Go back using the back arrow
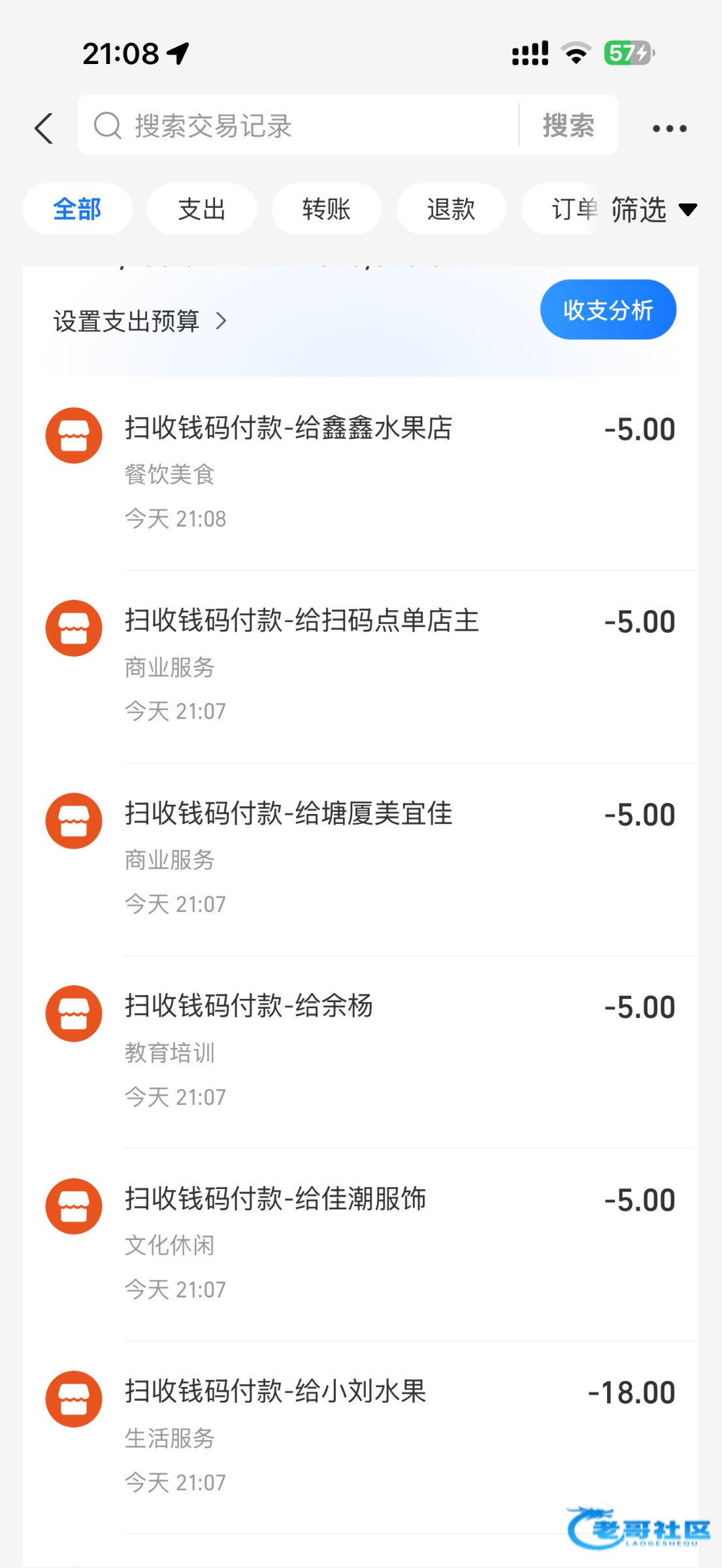 point(44,128)
